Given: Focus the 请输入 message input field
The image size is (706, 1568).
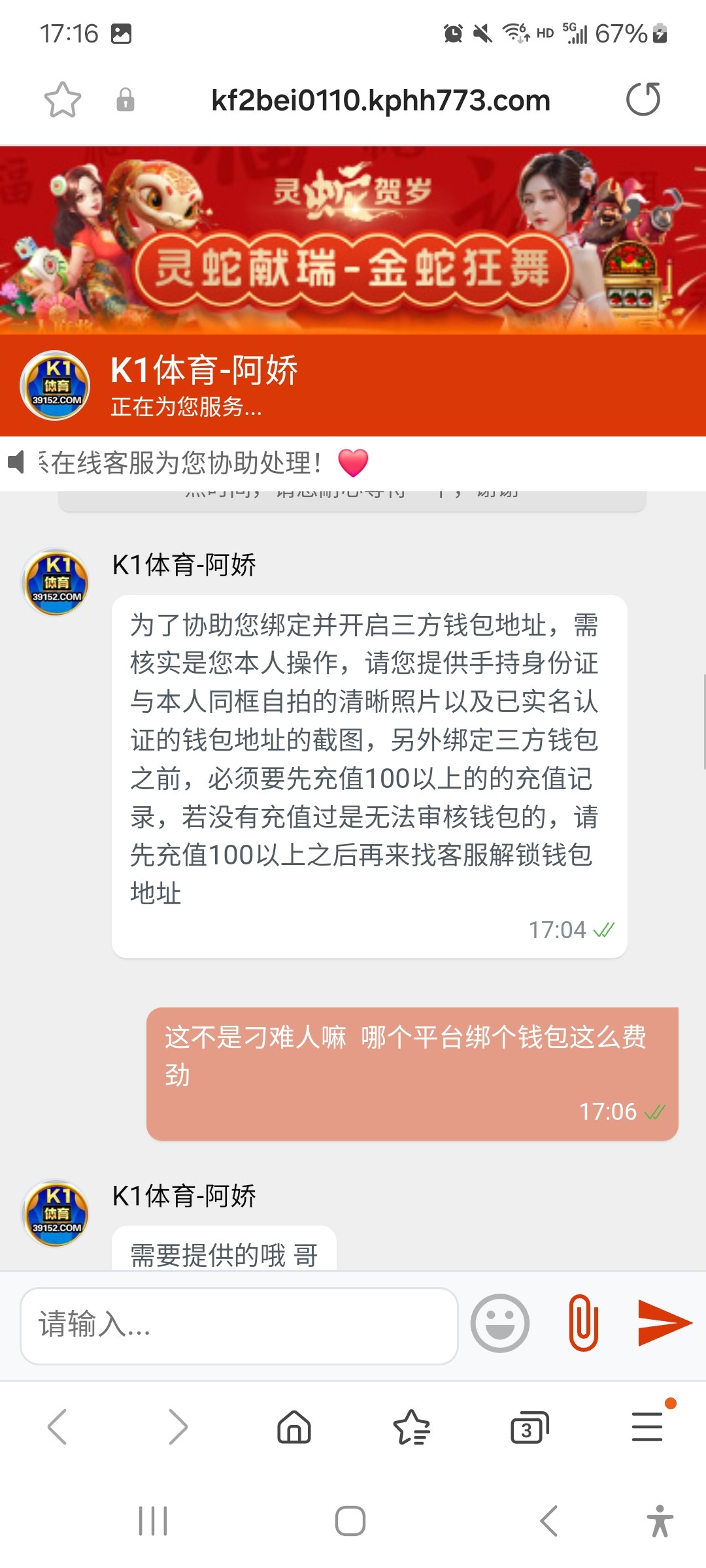Looking at the screenshot, I should pyautogui.click(x=239, y=1326).
